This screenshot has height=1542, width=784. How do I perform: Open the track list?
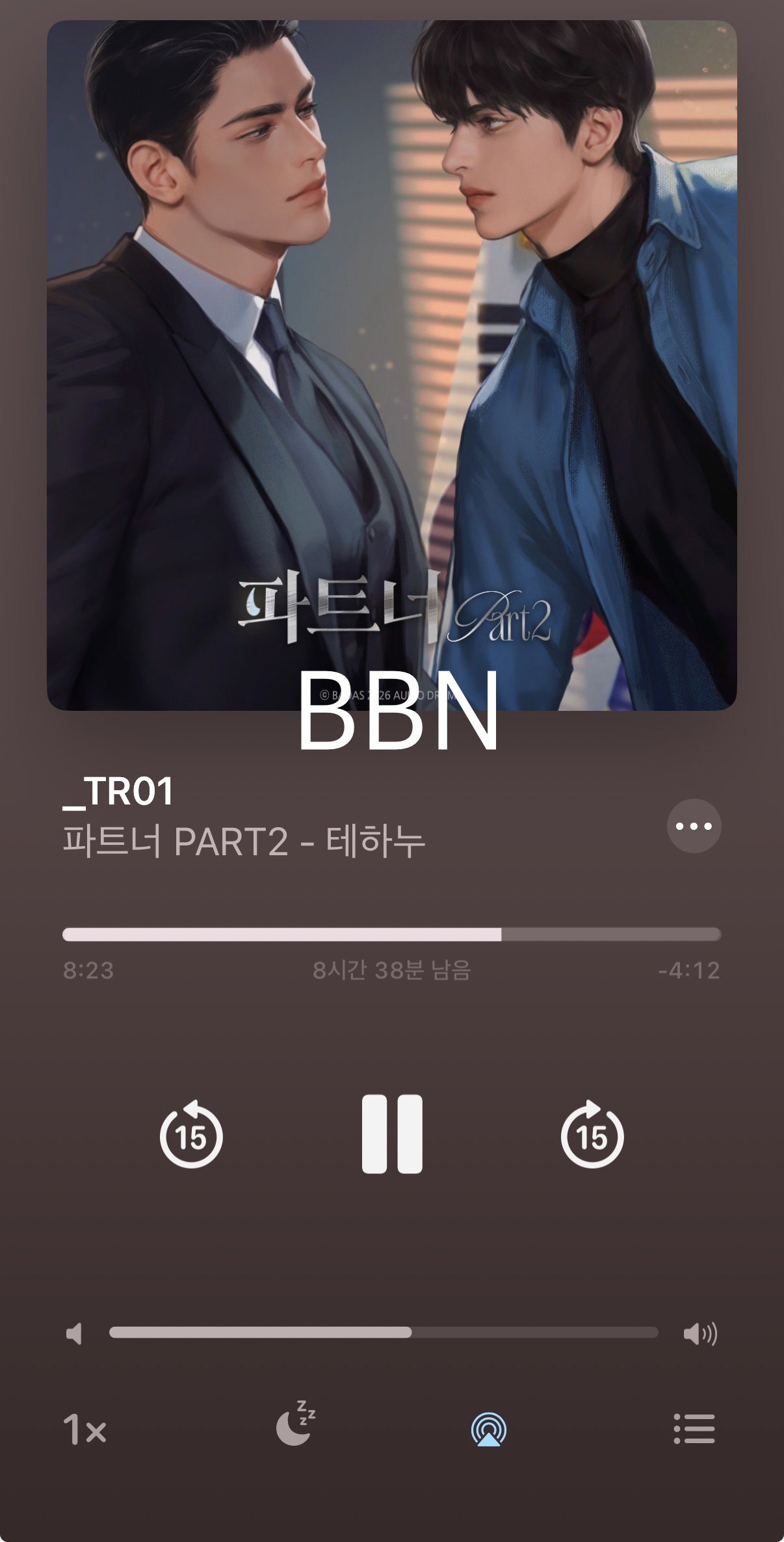(694, 1429)
